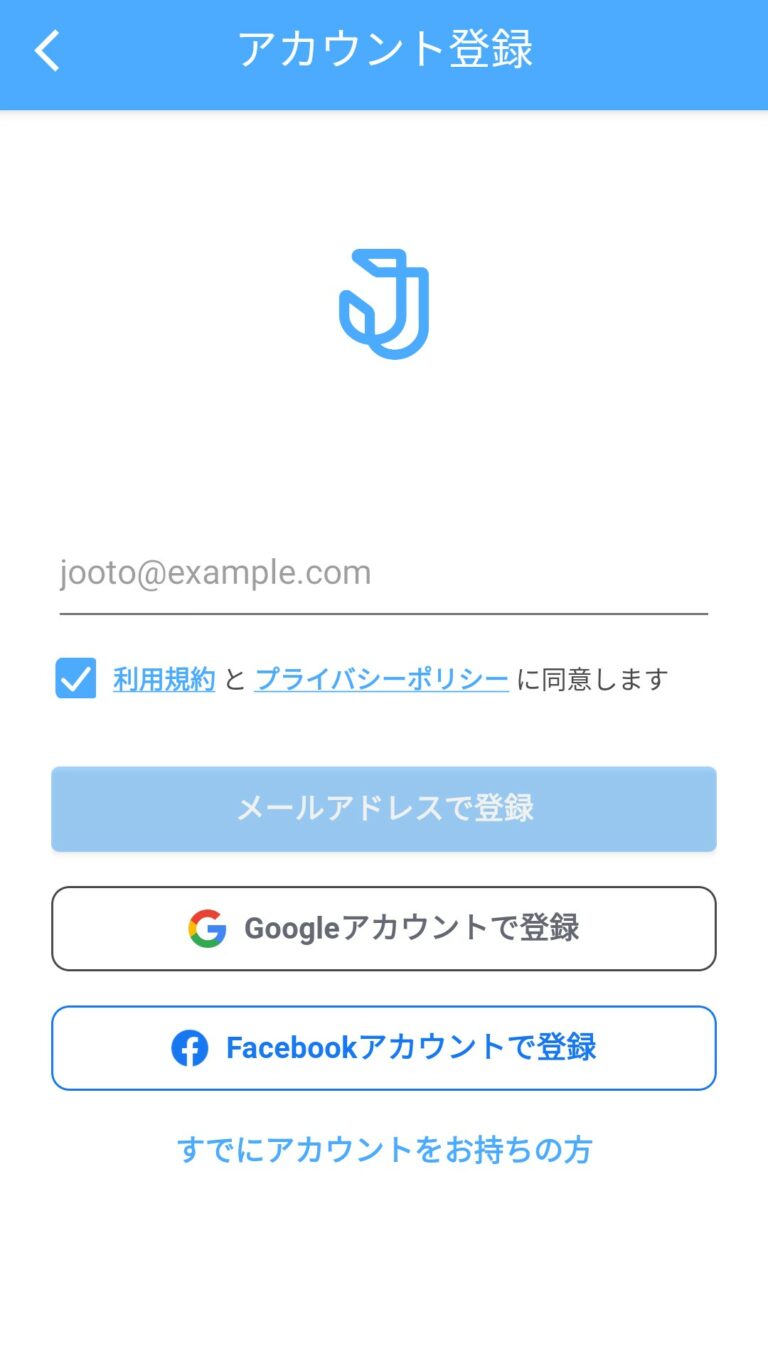This screenshot has width=768, height=1361.
Task: Tap the back arrow in the header
Action: tap(46, 51)
